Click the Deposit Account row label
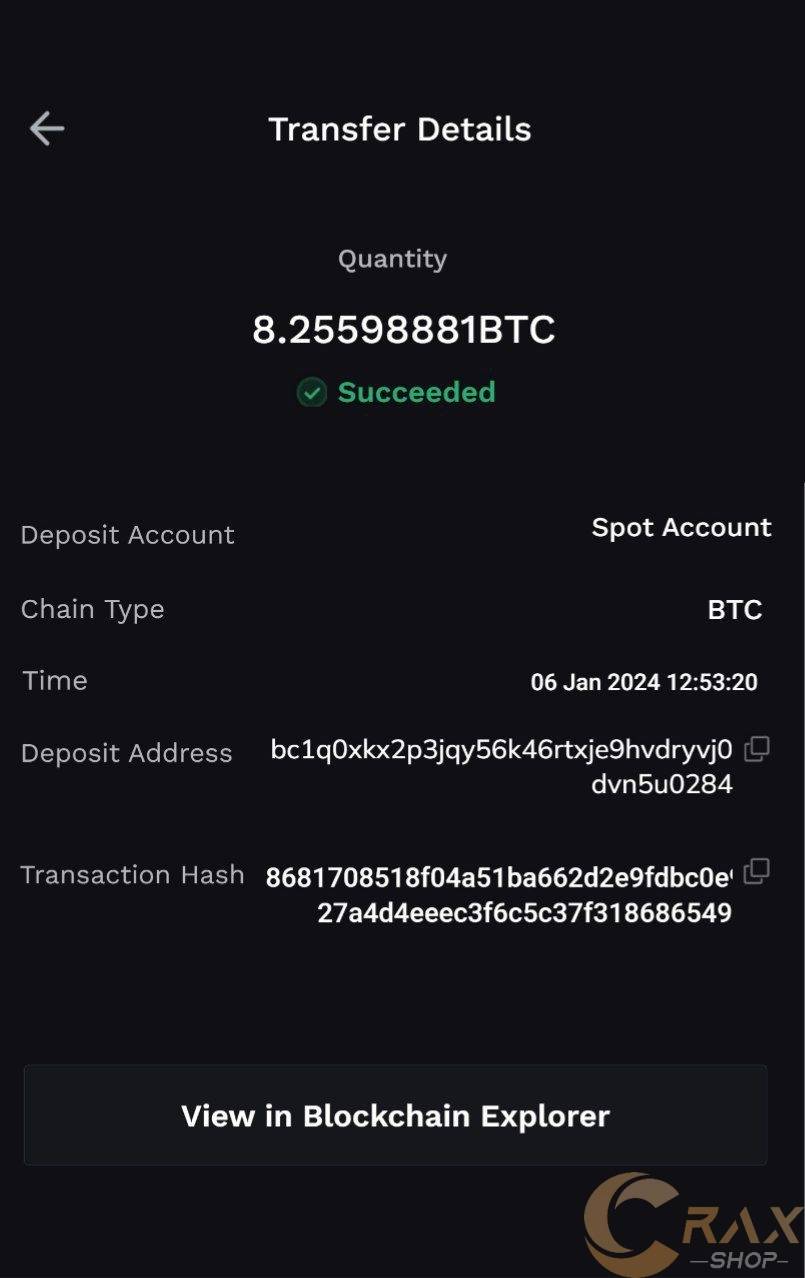805x1278 pixels. click(127, 535)
